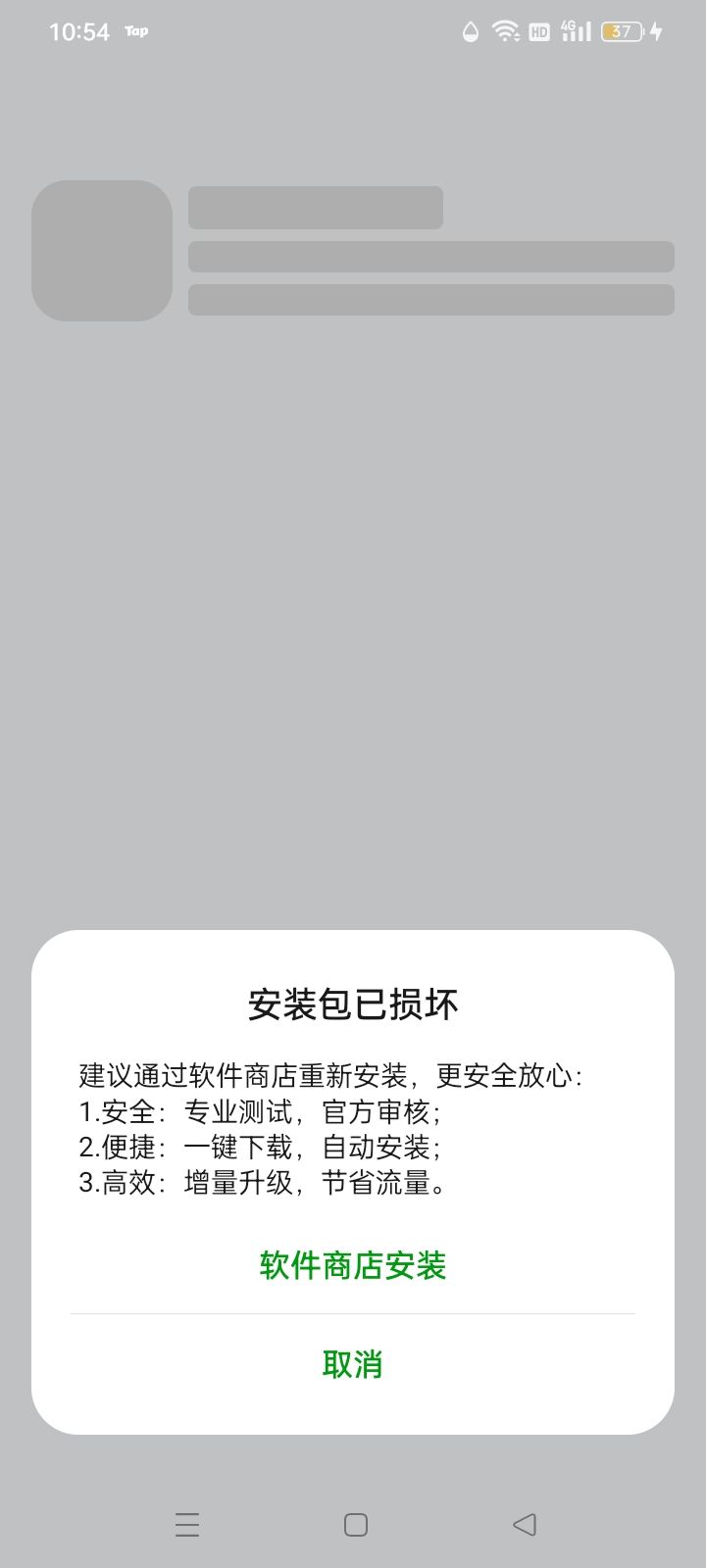Tap the home square navigation icon
Viewport: 706px width, 1568px height.
[353, 1524]
